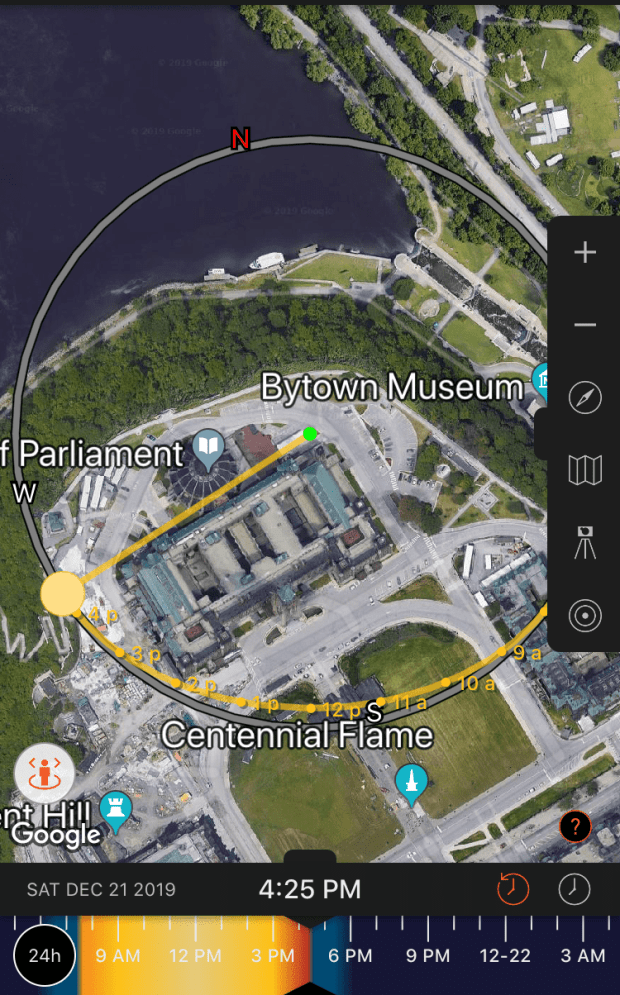Open the help question mark

575,827
